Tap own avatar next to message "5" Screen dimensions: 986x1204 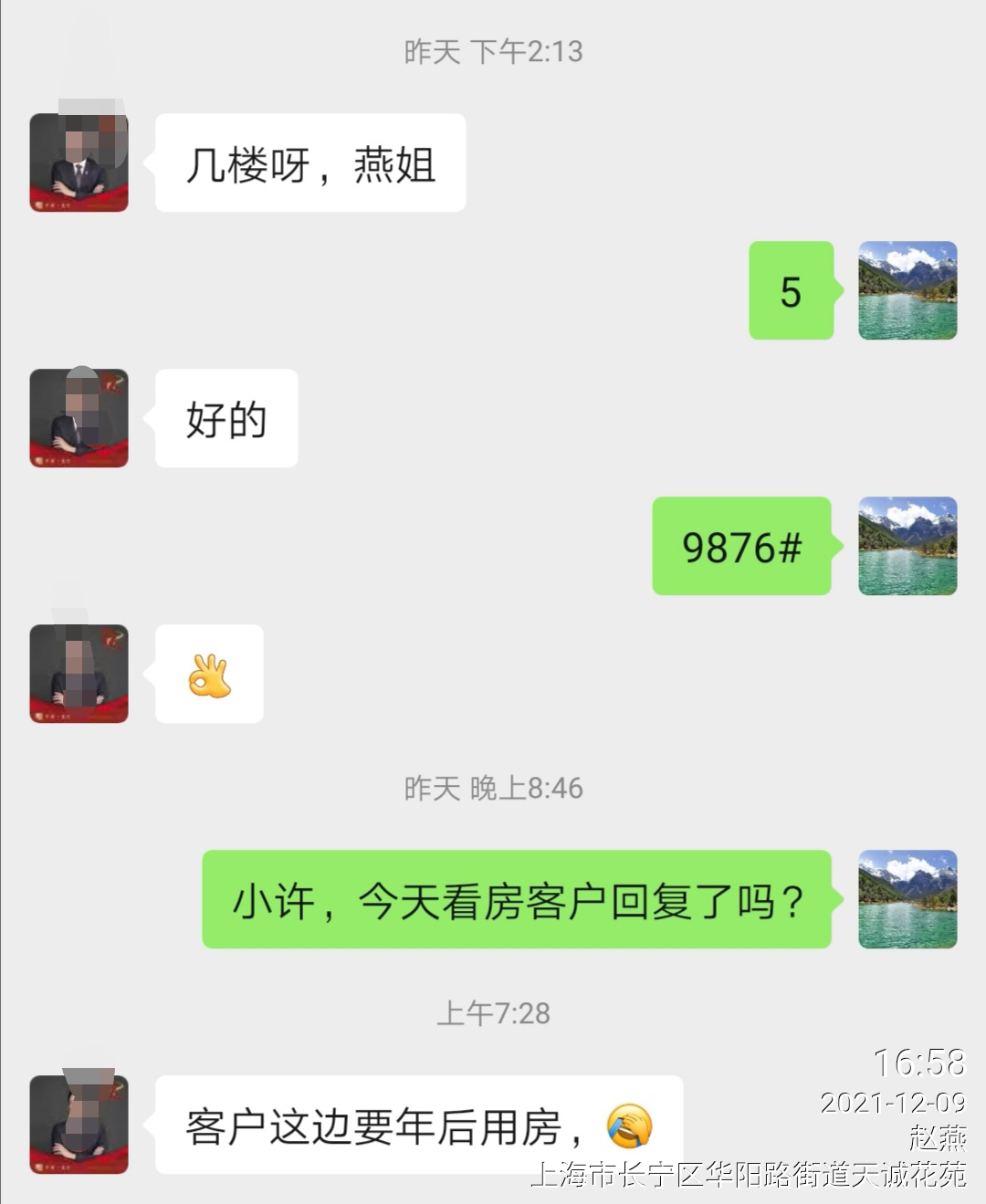pyautogui.click(x=907, y=290)
